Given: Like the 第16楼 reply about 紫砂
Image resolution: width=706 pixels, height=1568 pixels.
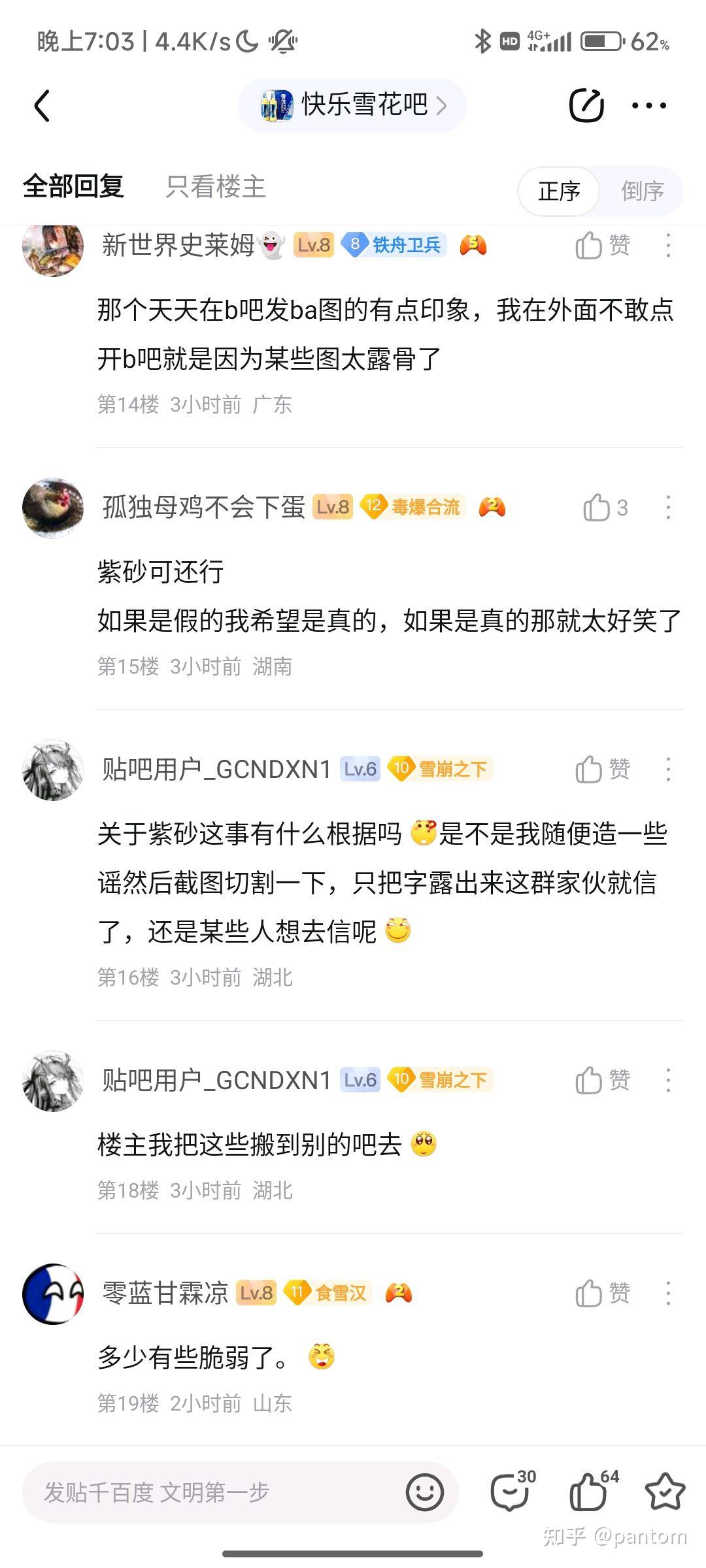Looking at the screenshot, I should pyautogui.click(x=601, y=769).
